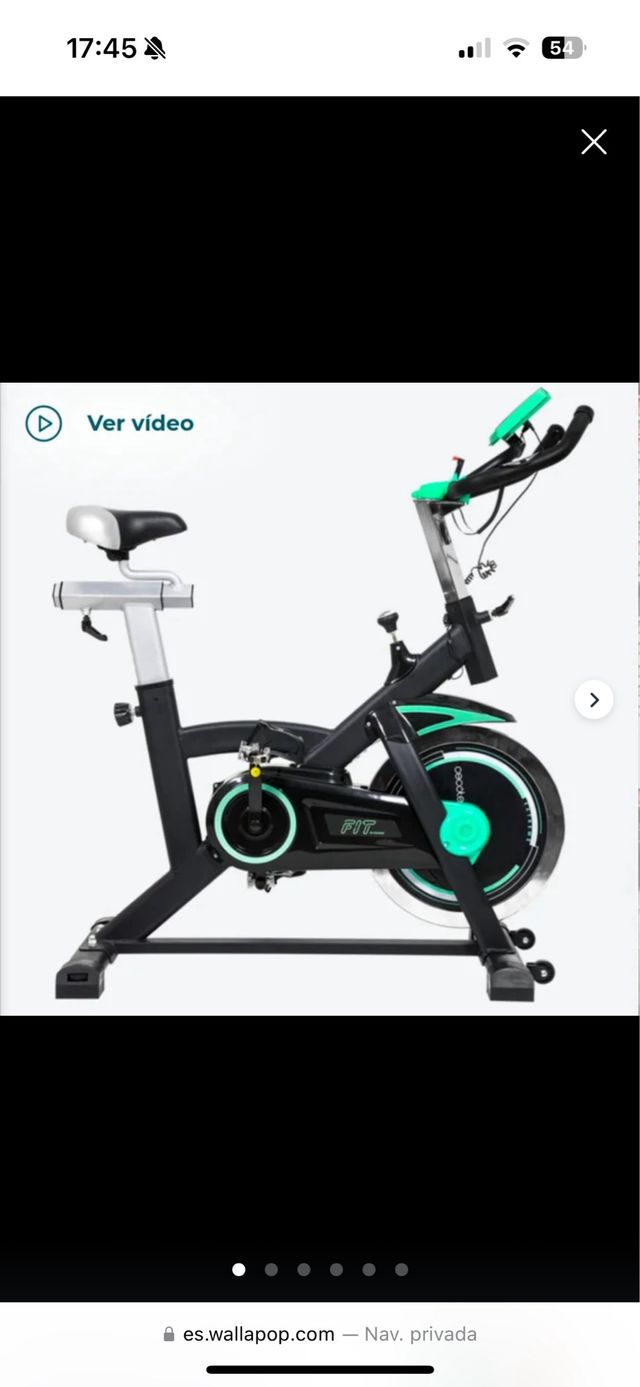Tap the es.wallapop.com address bar
Viewport: 640px width, 1387px height.
pos(320,1334)
